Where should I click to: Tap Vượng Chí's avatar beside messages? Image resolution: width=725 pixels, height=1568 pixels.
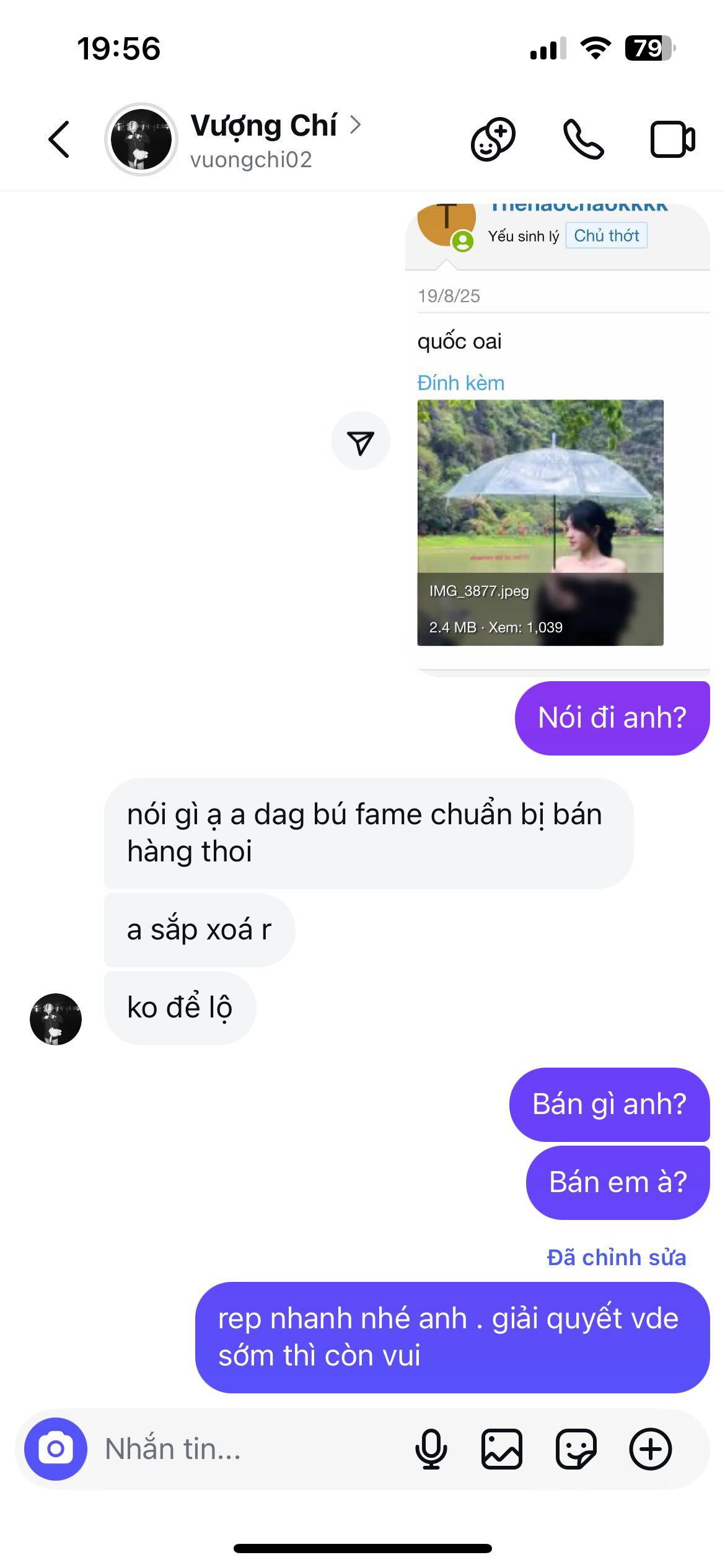coord(56,1019)
